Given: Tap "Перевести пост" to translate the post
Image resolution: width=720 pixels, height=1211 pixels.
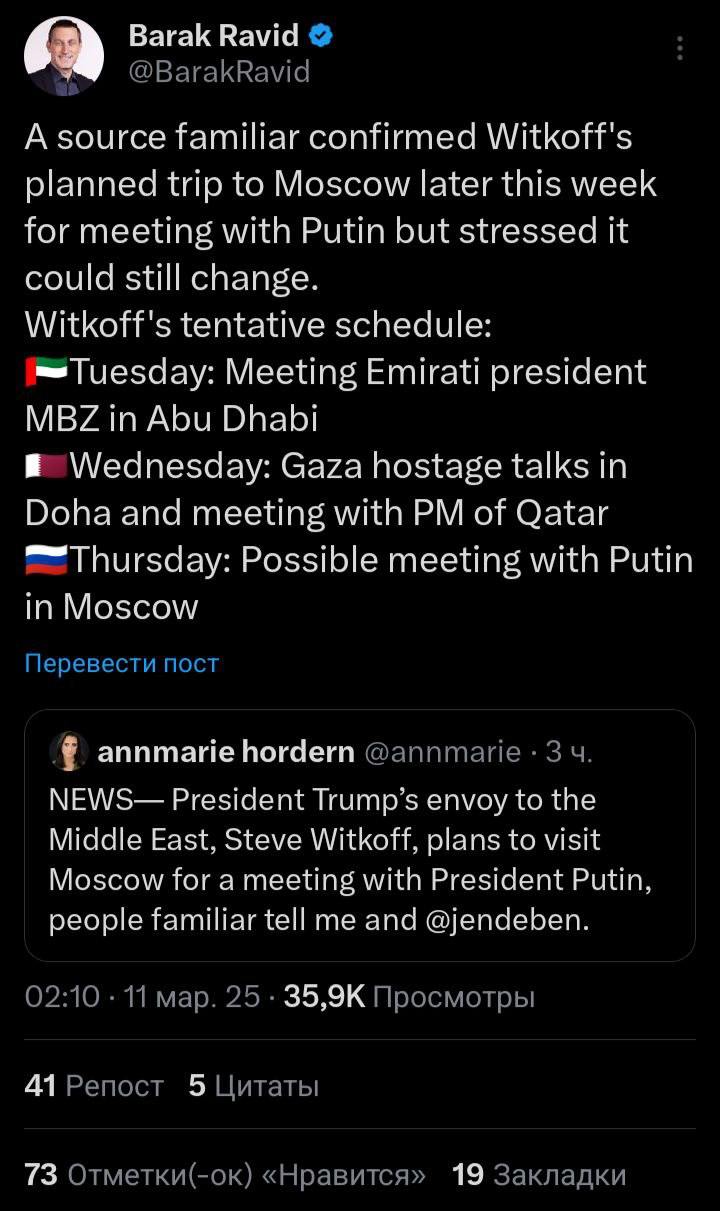Looking at the screenshot, I should (121, 663).
